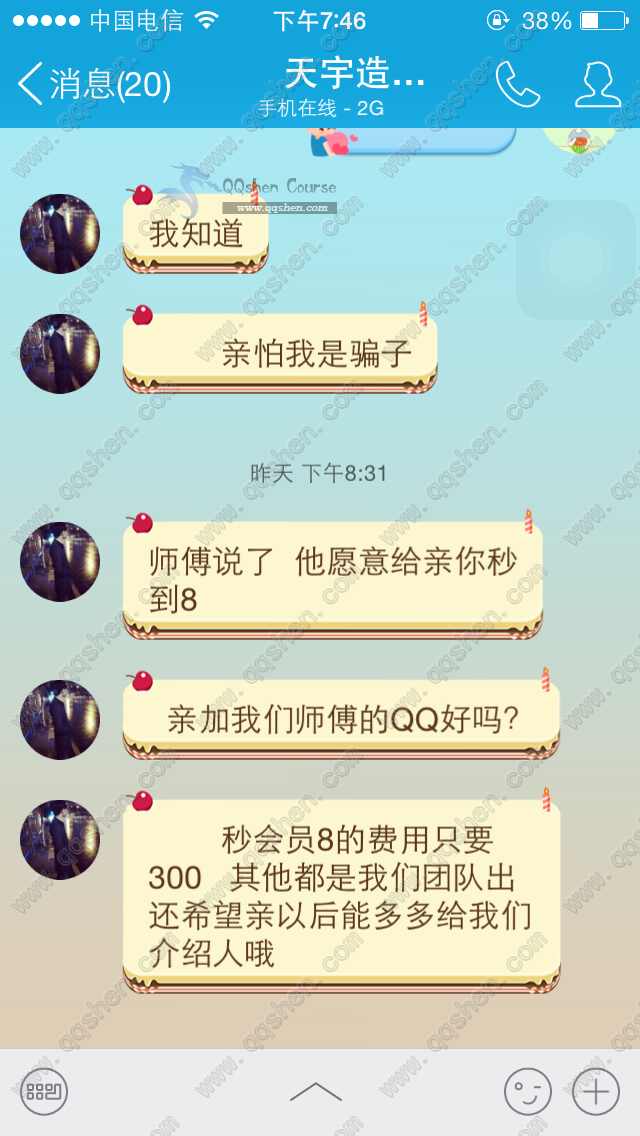Open the keyboard input mode
The image size is (640, 1136).
click(44, 1091)
